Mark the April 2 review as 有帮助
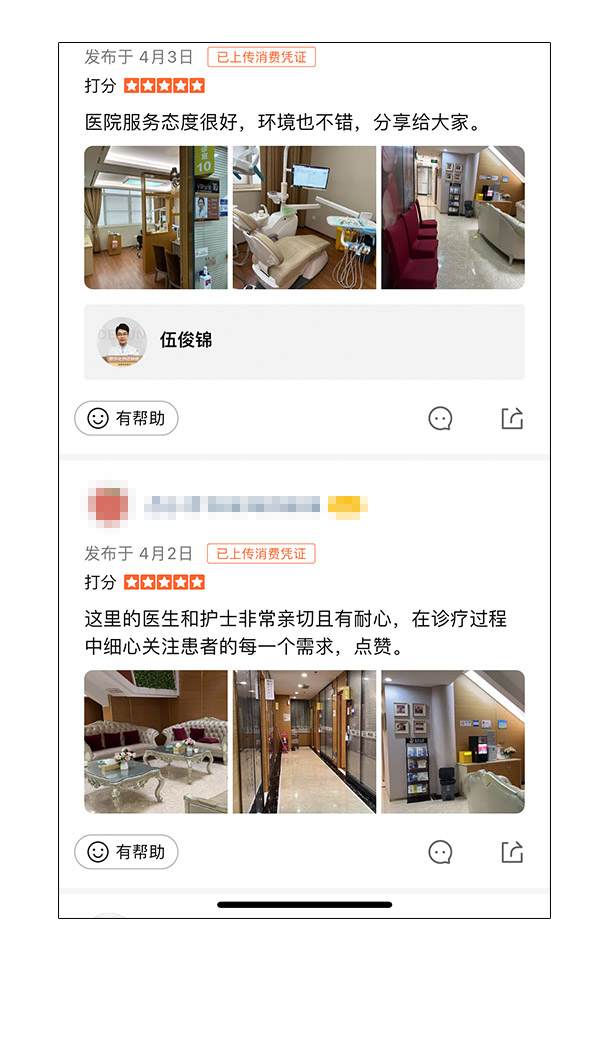Screen dimensions: 609x1062 (126, 852)
